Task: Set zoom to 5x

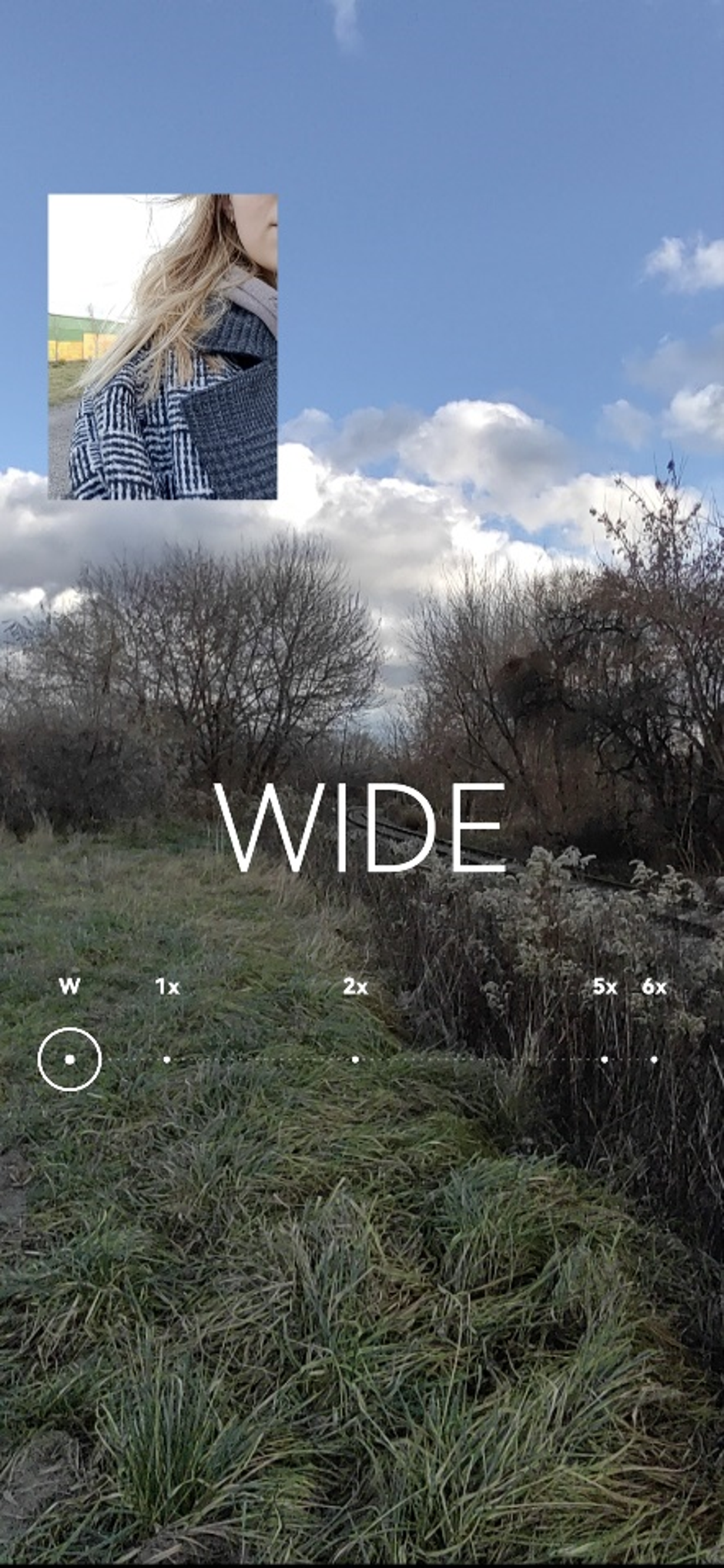Action: [605, 1059]
